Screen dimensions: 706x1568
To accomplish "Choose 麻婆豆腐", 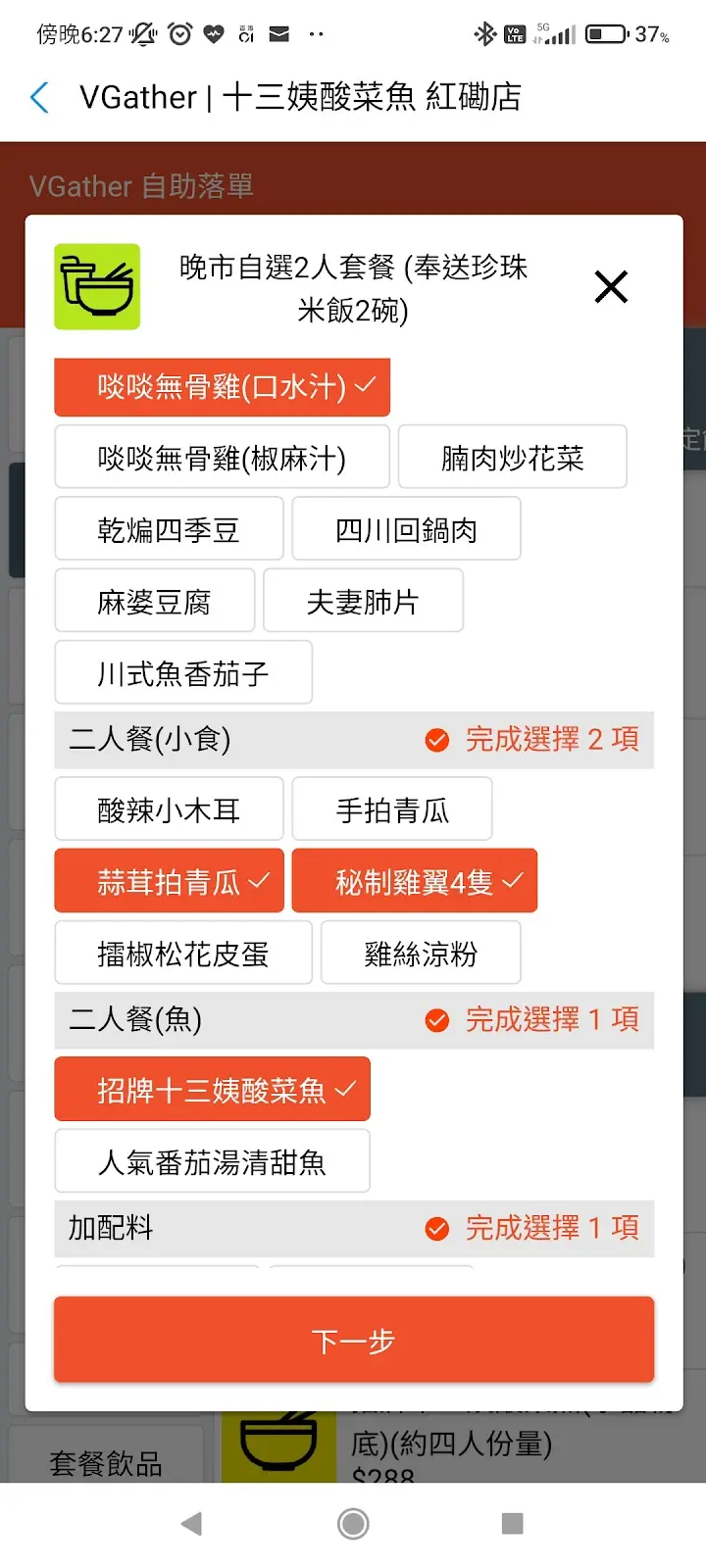I will (x=155, y=601).
